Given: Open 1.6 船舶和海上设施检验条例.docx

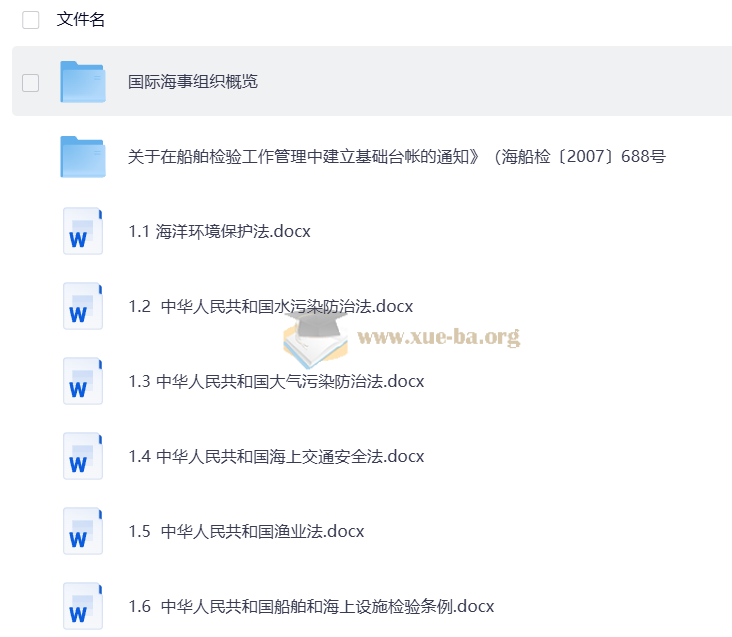Looking at the screenshot, I should [311, 607].
